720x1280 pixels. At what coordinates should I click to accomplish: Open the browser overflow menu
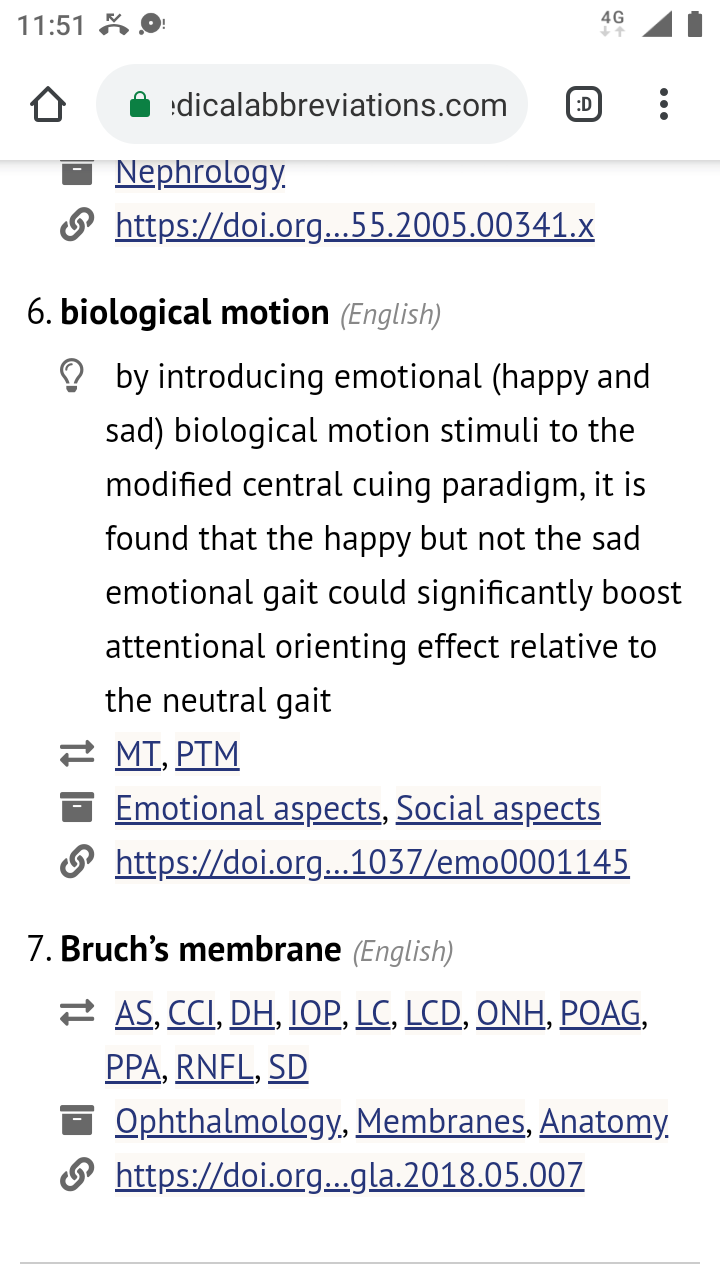click(664, 105)
